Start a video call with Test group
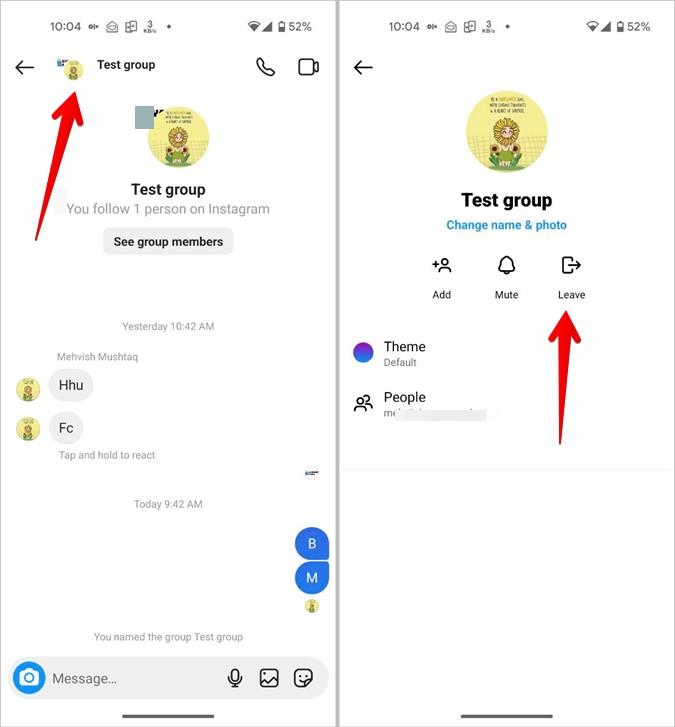Image resolution: width=675 pixels, height=727 pixels. 308,67
